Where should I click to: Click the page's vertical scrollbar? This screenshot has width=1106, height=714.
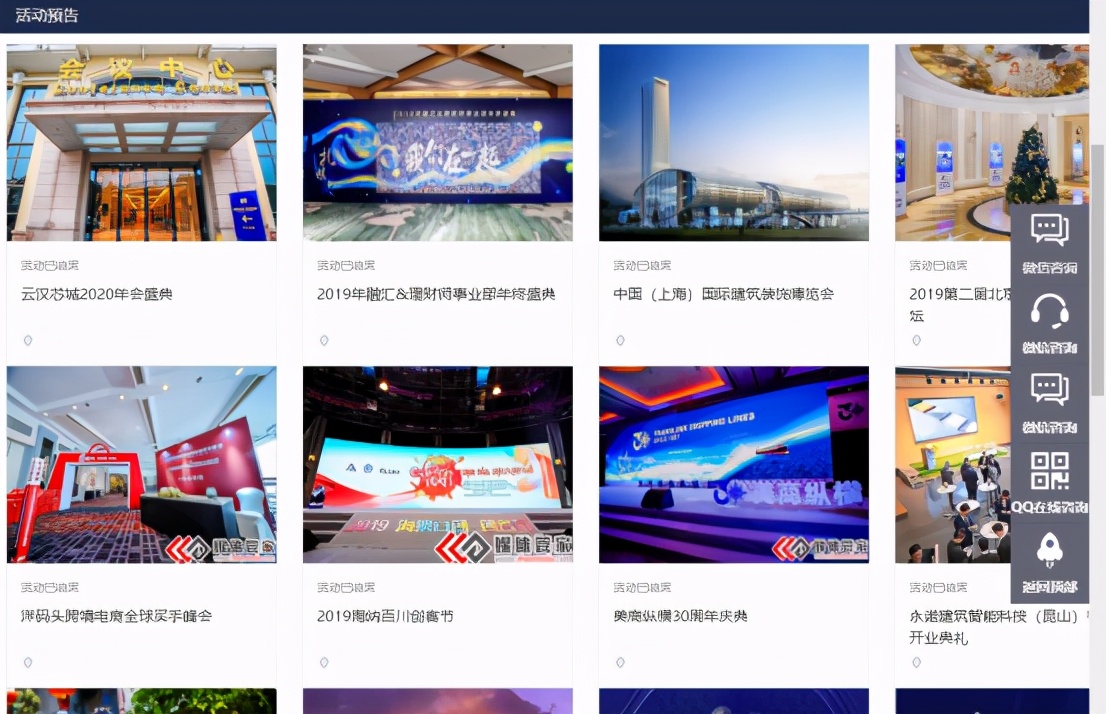click(x=1097, y=270)
